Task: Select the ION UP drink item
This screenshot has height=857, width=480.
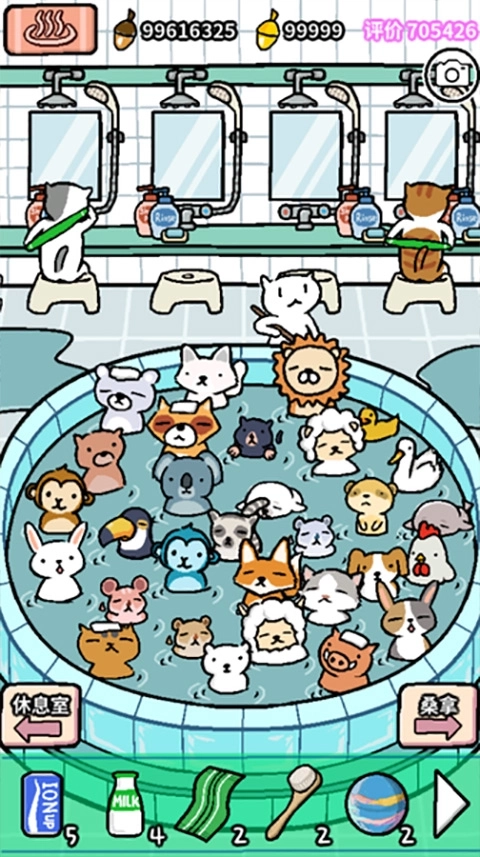Action: (42, 803)
